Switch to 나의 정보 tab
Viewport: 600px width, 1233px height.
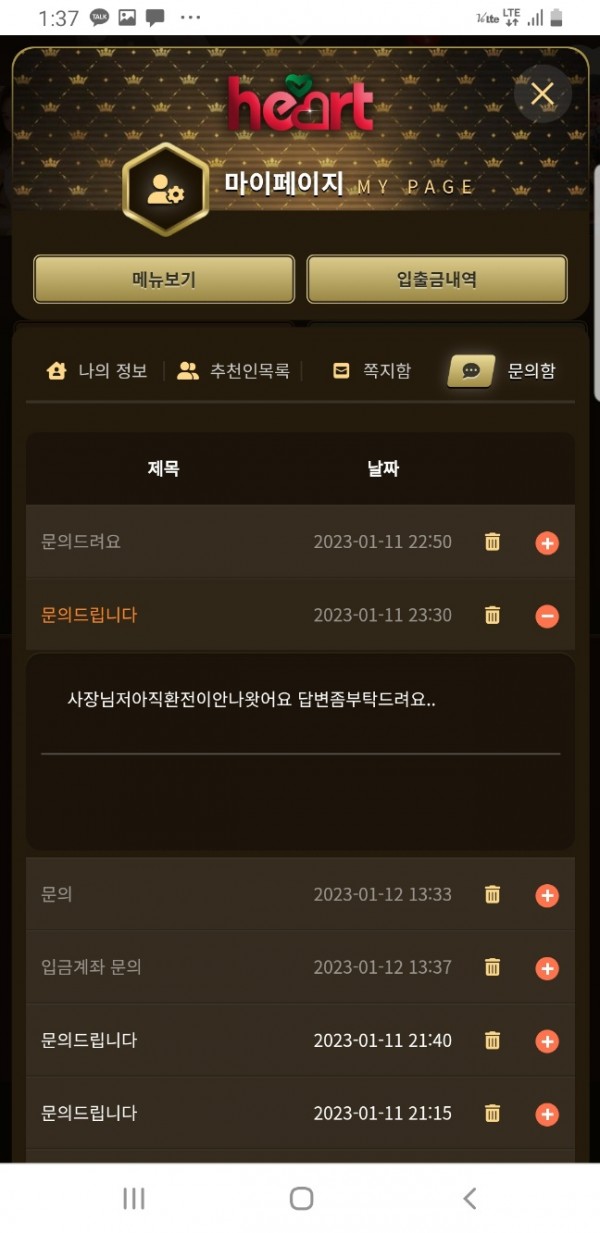(x=97, y=371)
